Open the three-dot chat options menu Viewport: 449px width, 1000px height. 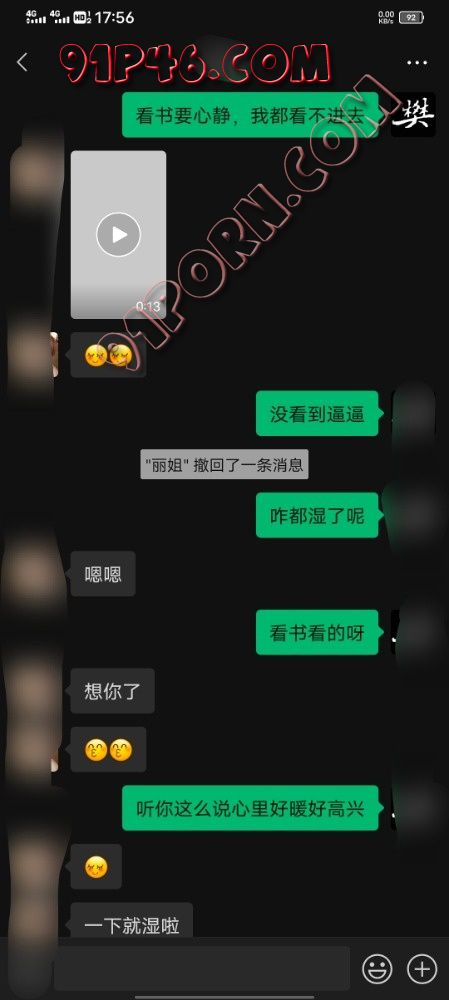pyautogui.click(x=417, y=62)
